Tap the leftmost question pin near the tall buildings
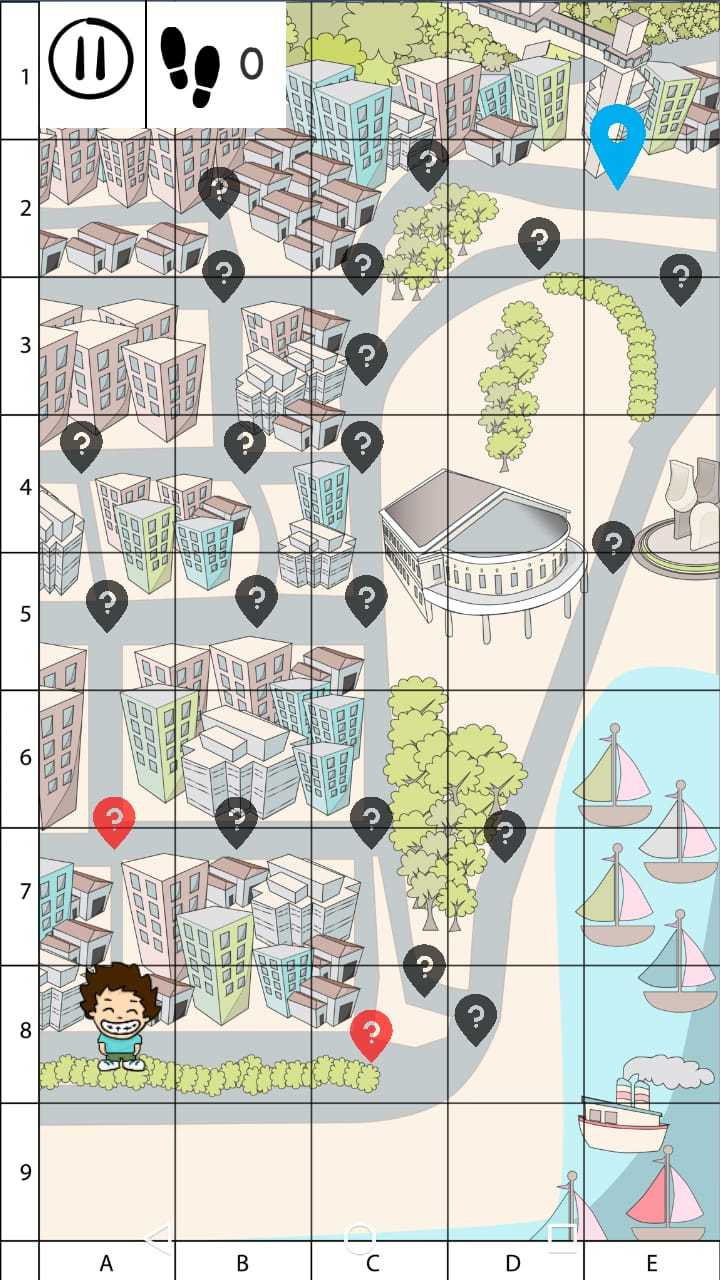The image size is (720, 1280). (82, 443)
